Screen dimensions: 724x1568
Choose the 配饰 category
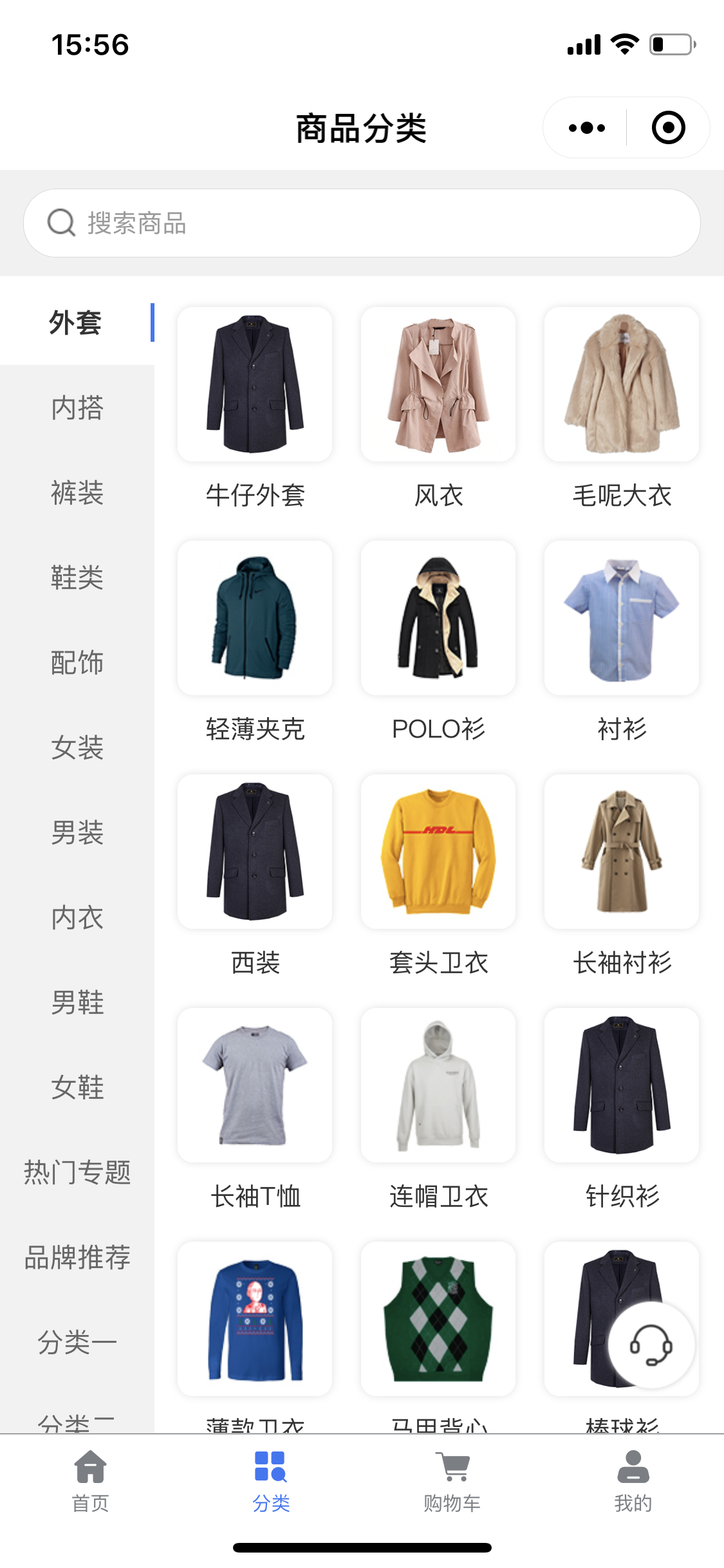click(77, 662)
